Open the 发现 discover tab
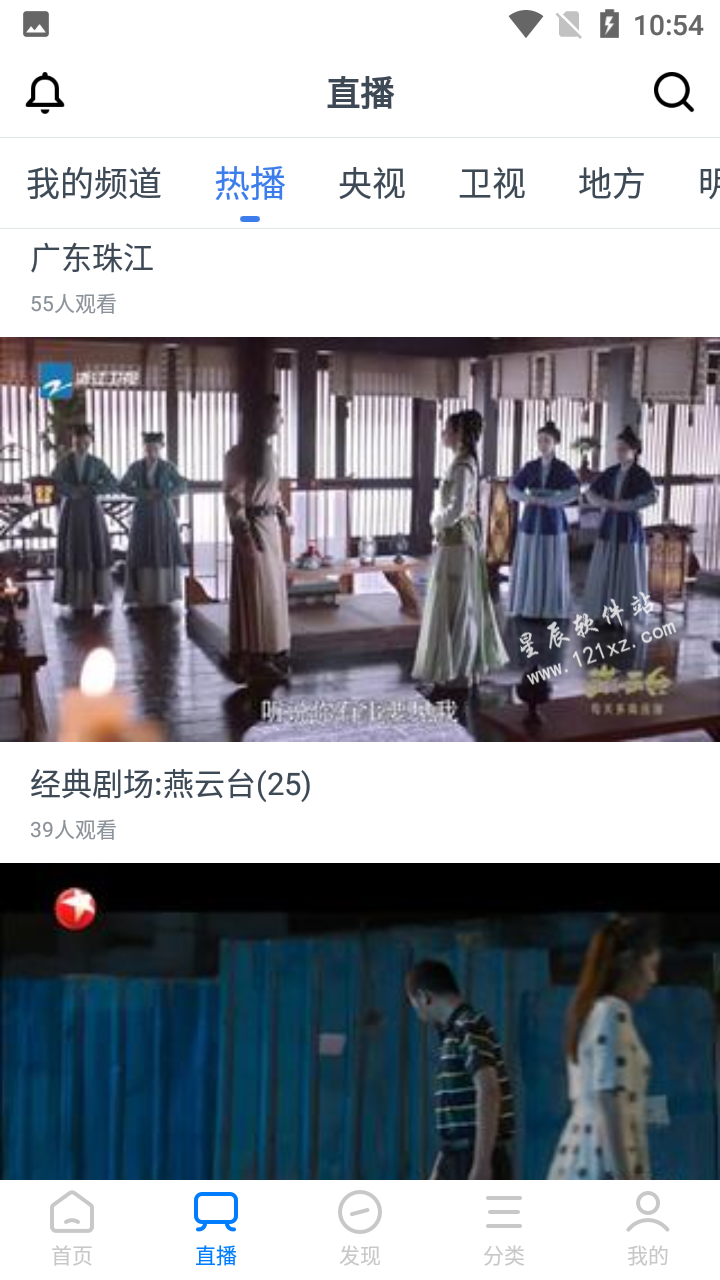The width and height of the screenshot is (720, 1280). click(x=360, y=1230)
